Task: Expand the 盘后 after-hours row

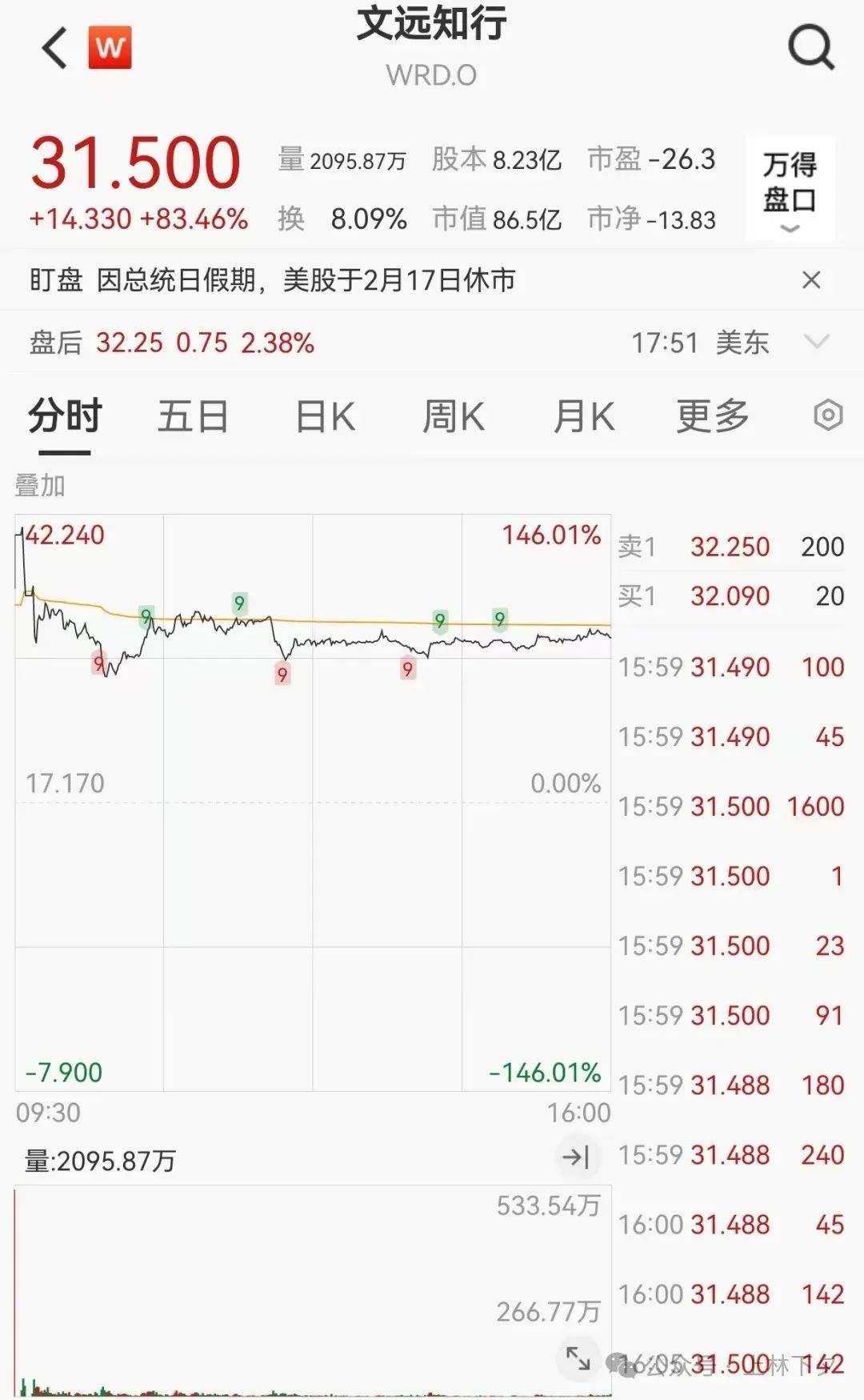Action: (x=816, y=343)
